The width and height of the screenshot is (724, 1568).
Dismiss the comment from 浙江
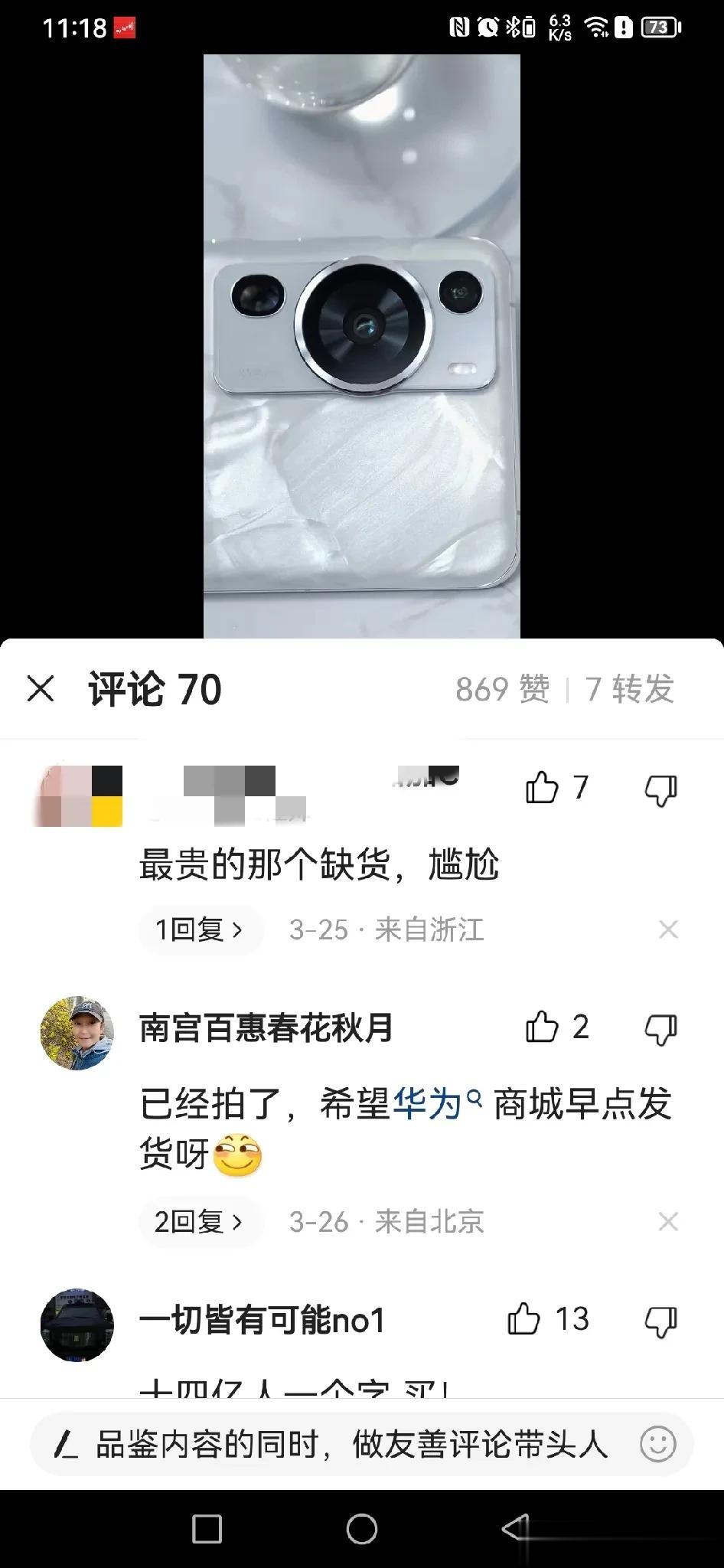coord(668,929)
